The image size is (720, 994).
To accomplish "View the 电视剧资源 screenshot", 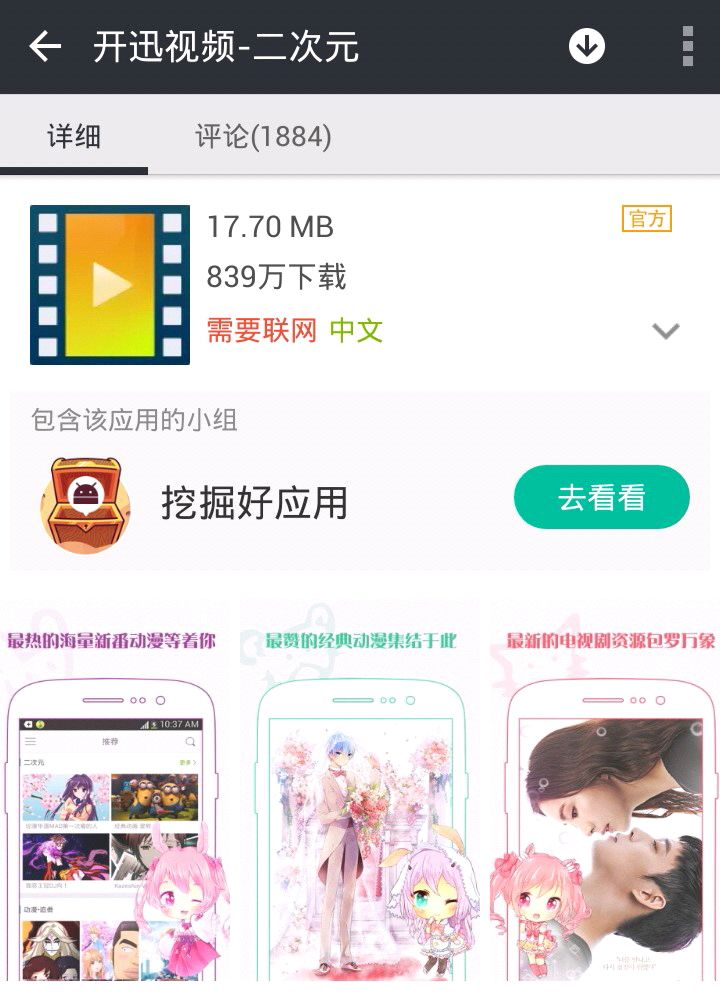I will tap(605, 790).
